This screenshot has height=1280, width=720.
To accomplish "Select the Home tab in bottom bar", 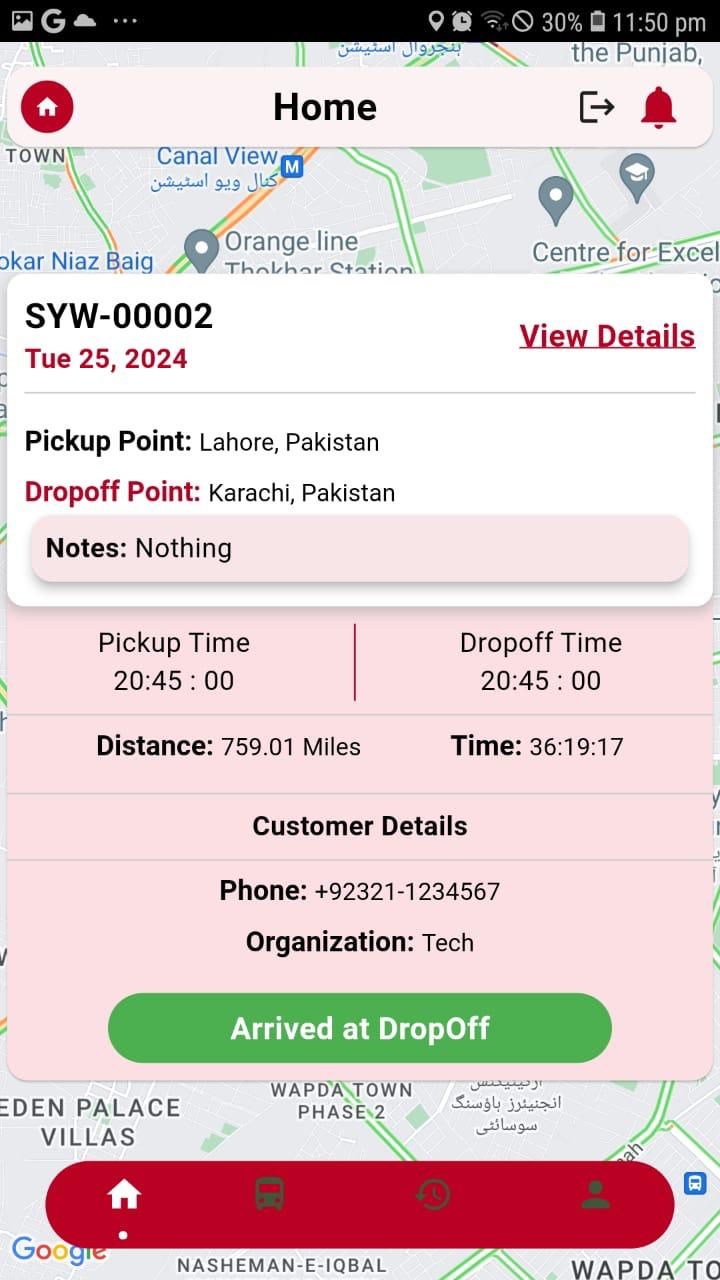I will [x=124, y=1194].
